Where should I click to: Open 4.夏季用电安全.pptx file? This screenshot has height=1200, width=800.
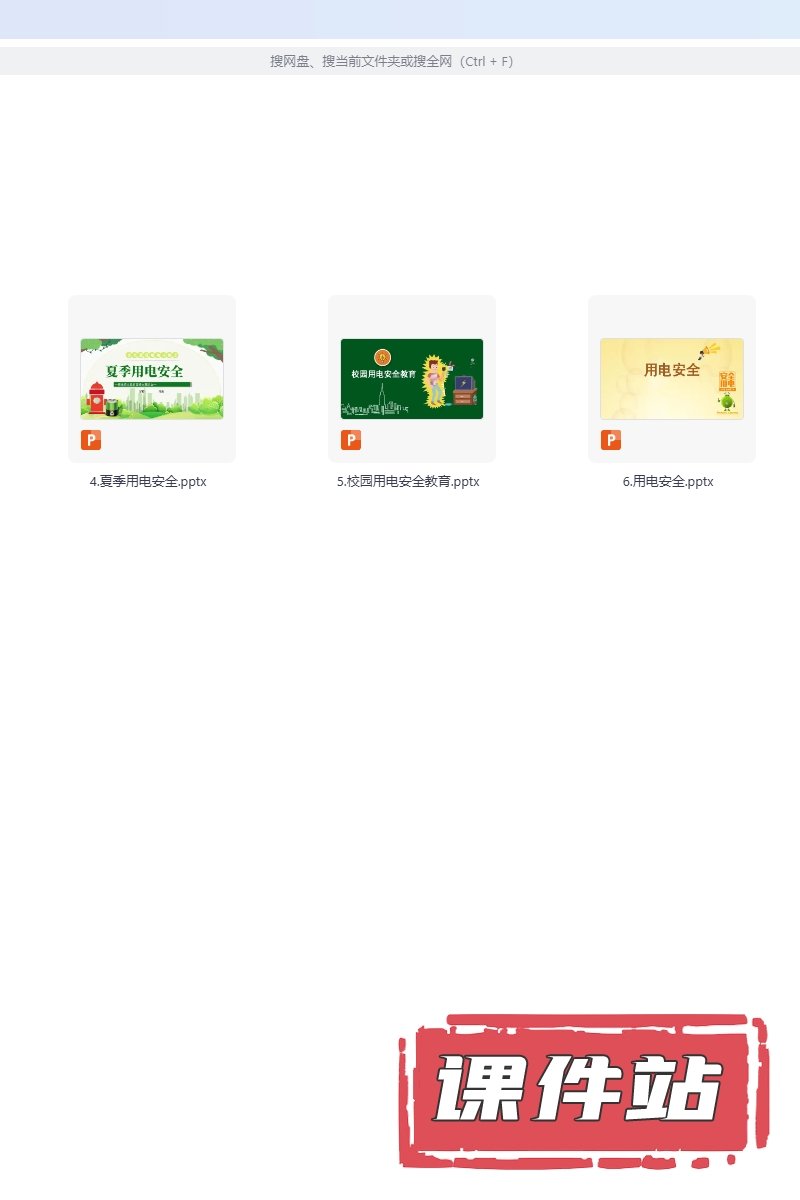pyautogui.click(x=152, y=379)
